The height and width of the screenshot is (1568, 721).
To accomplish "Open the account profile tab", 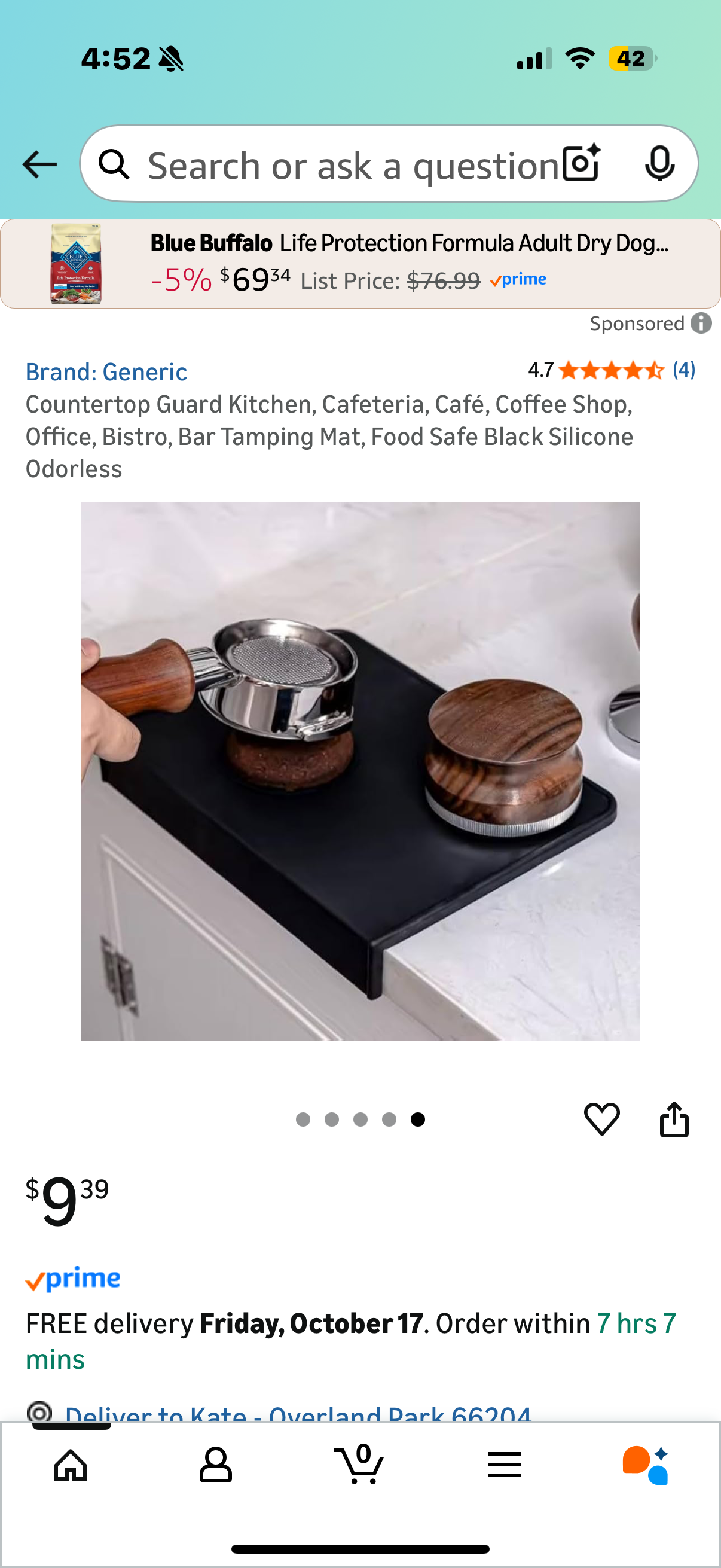I will pyautogui.click(x=215, y=1465).
